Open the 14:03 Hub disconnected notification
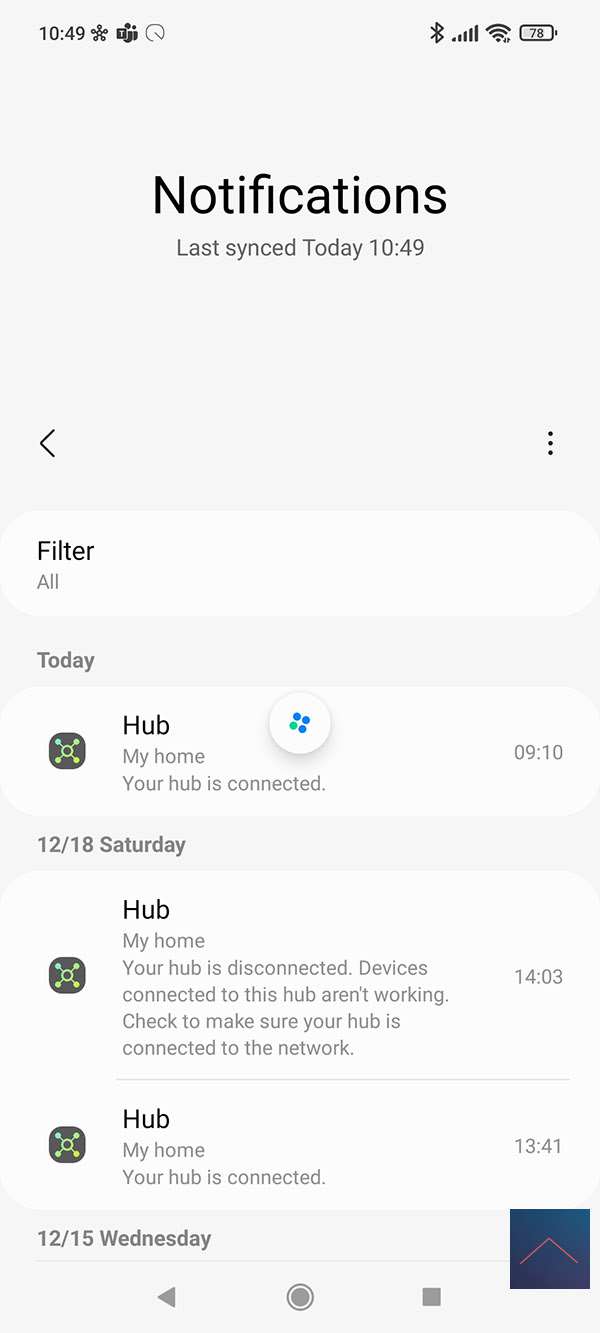This screenshot has height=1333, width=600. pos(300,977)
